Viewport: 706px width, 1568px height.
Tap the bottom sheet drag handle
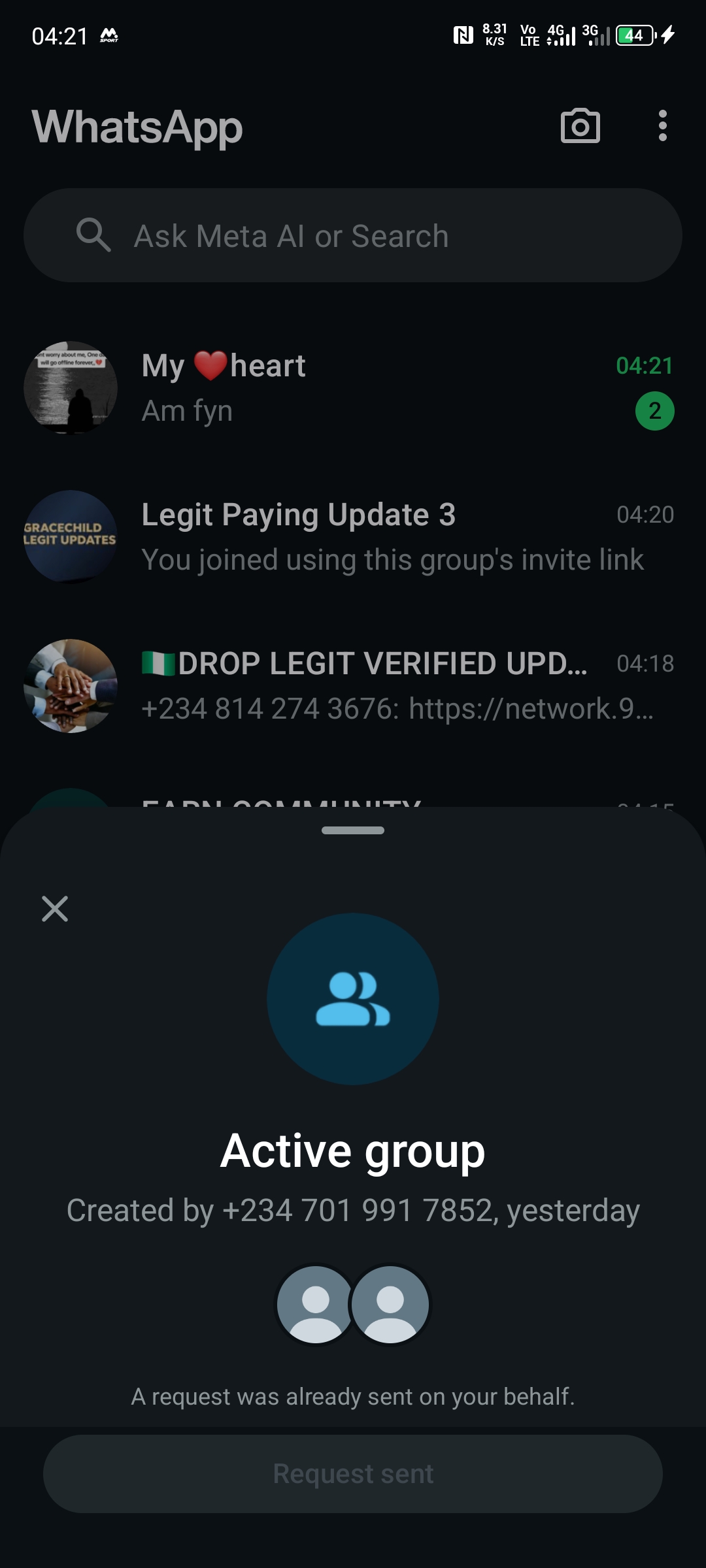(353, 830)
